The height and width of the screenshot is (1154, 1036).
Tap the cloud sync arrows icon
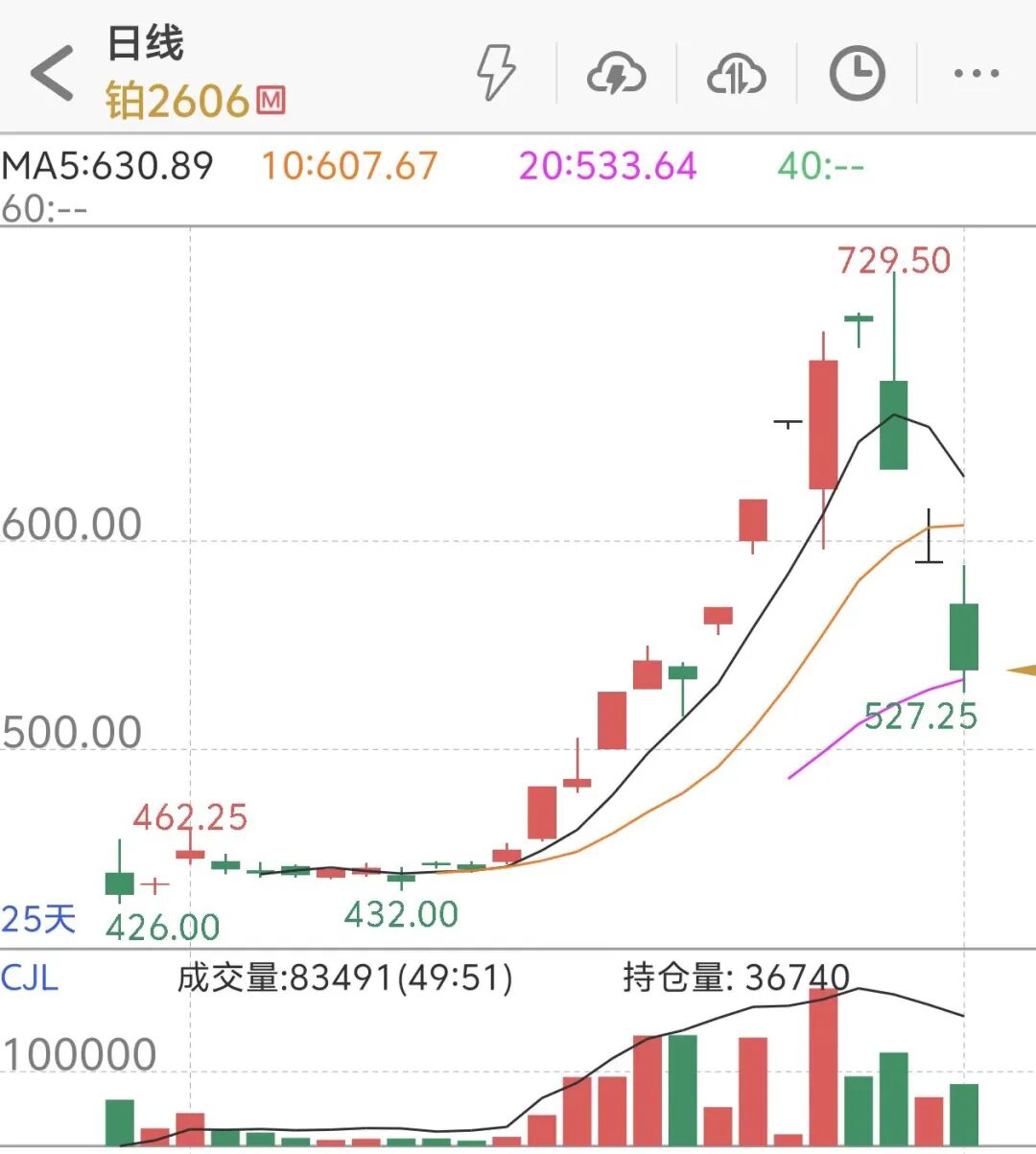[x=736, y=74]
